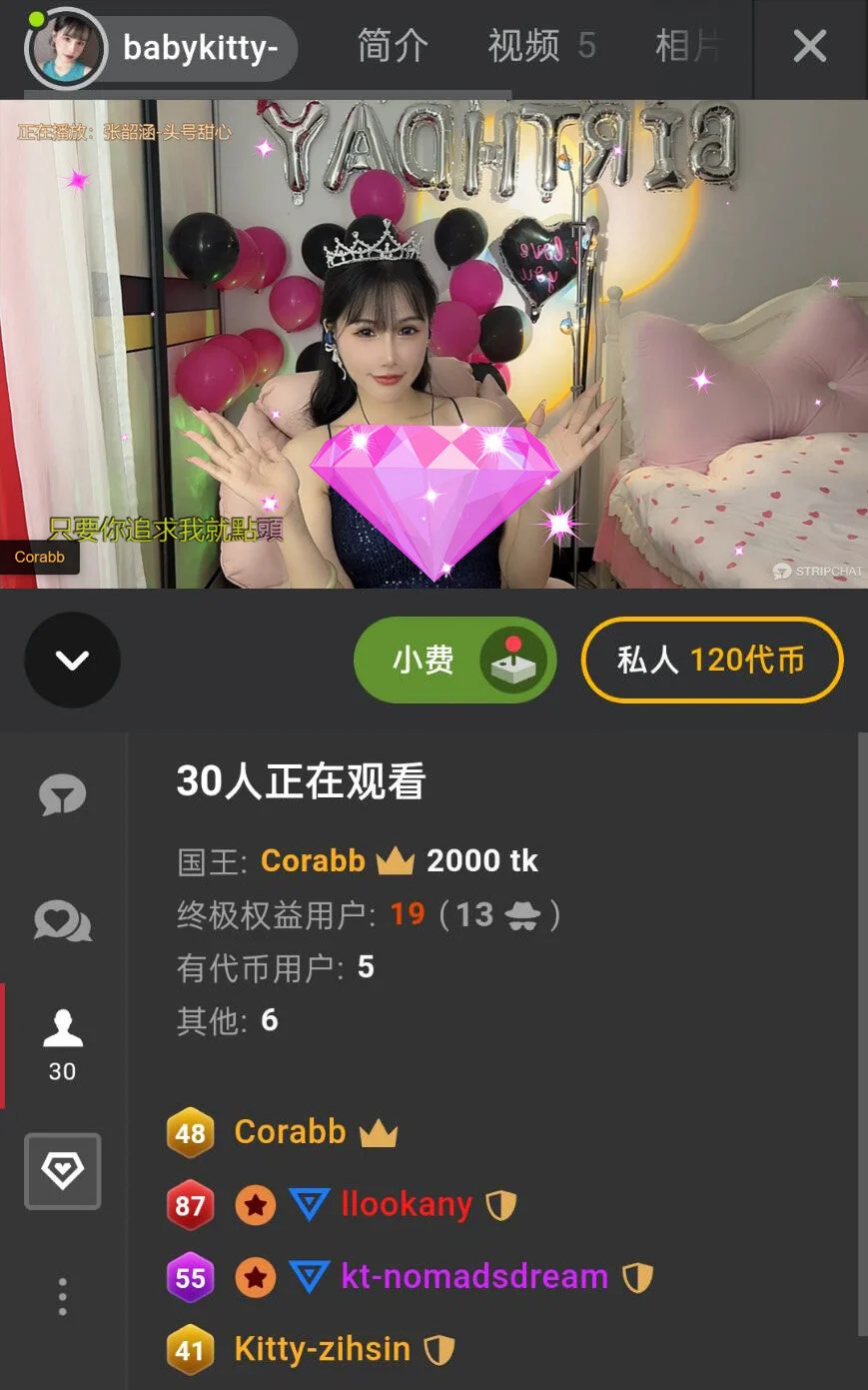Close the streamer profile panel

point(809,46)
